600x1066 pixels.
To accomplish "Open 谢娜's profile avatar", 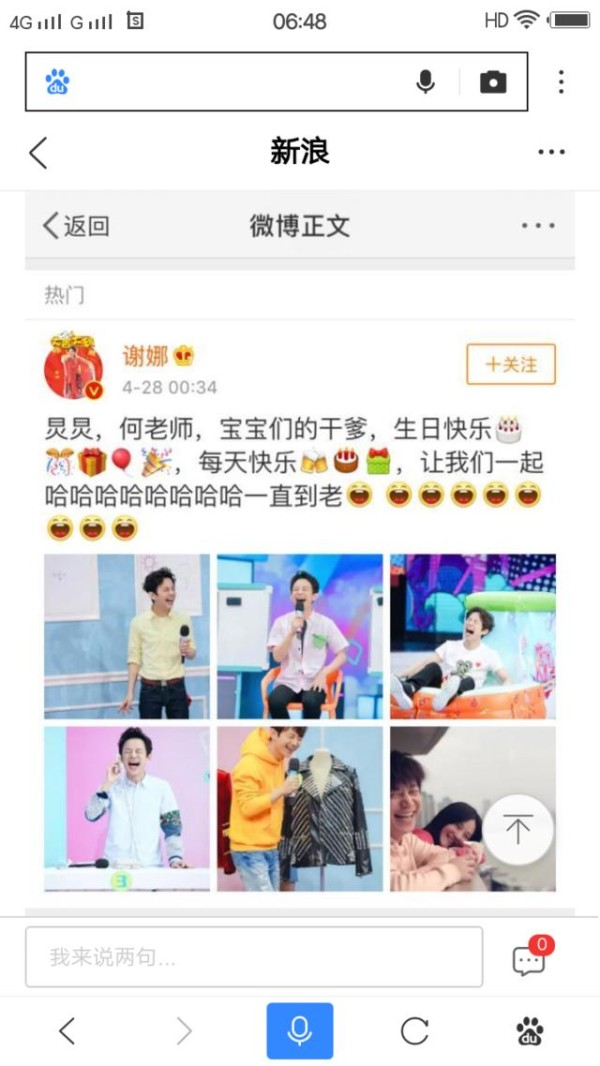I will [73, 366].
